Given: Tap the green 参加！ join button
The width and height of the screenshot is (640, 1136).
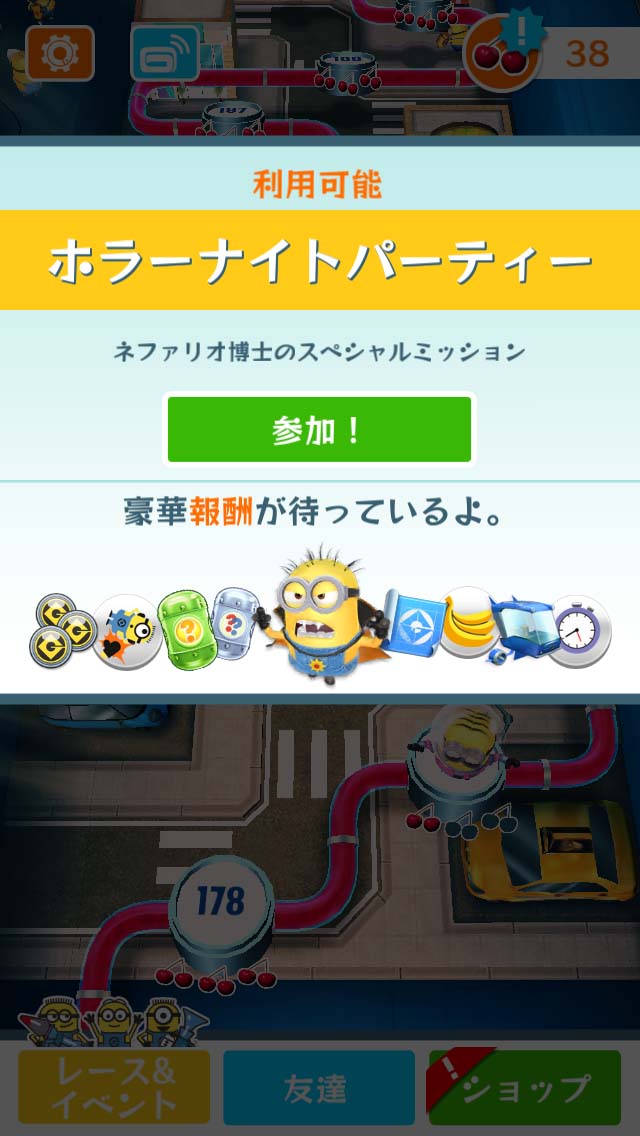Looking at the screenshot, I should [x=319, y=429].
